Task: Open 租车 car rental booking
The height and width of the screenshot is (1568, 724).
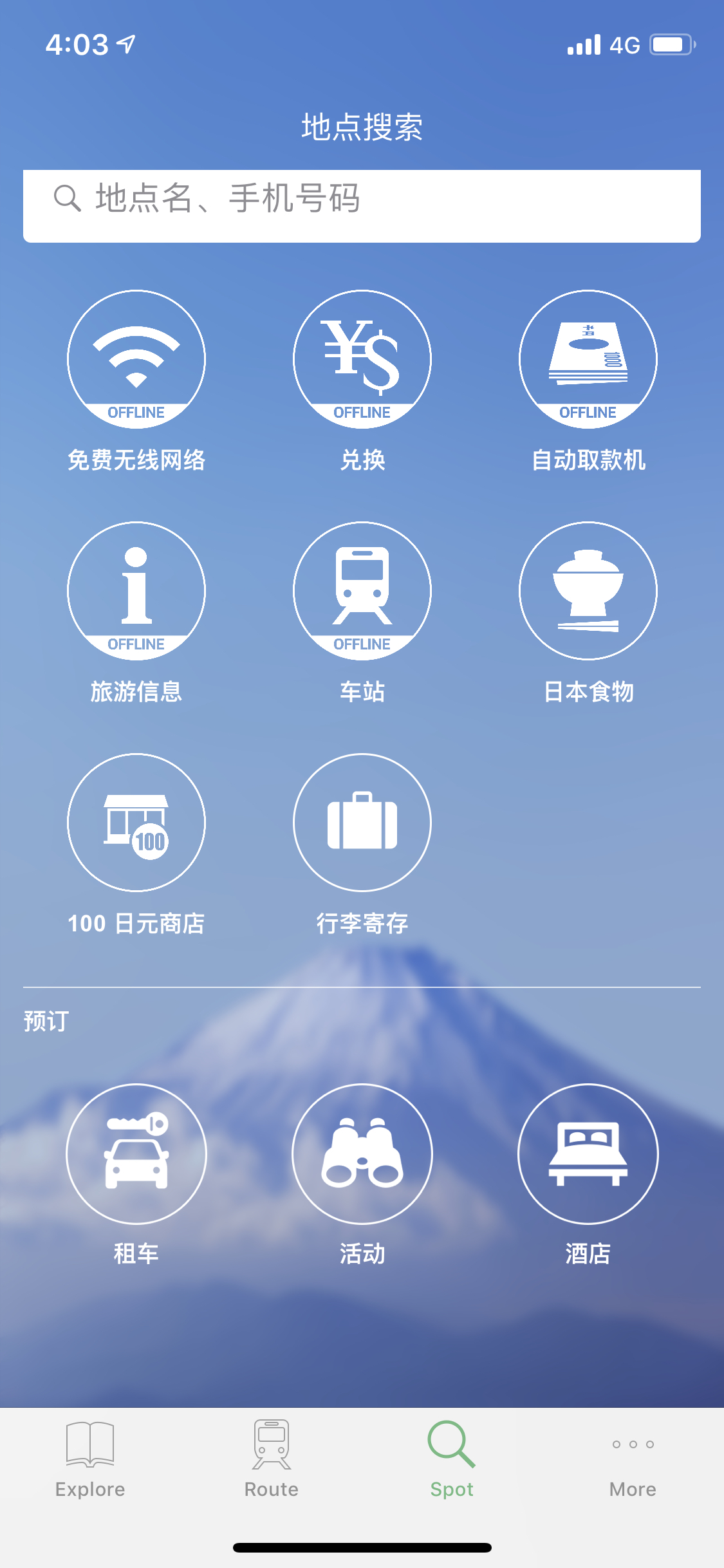Action: coord(136,1153)
